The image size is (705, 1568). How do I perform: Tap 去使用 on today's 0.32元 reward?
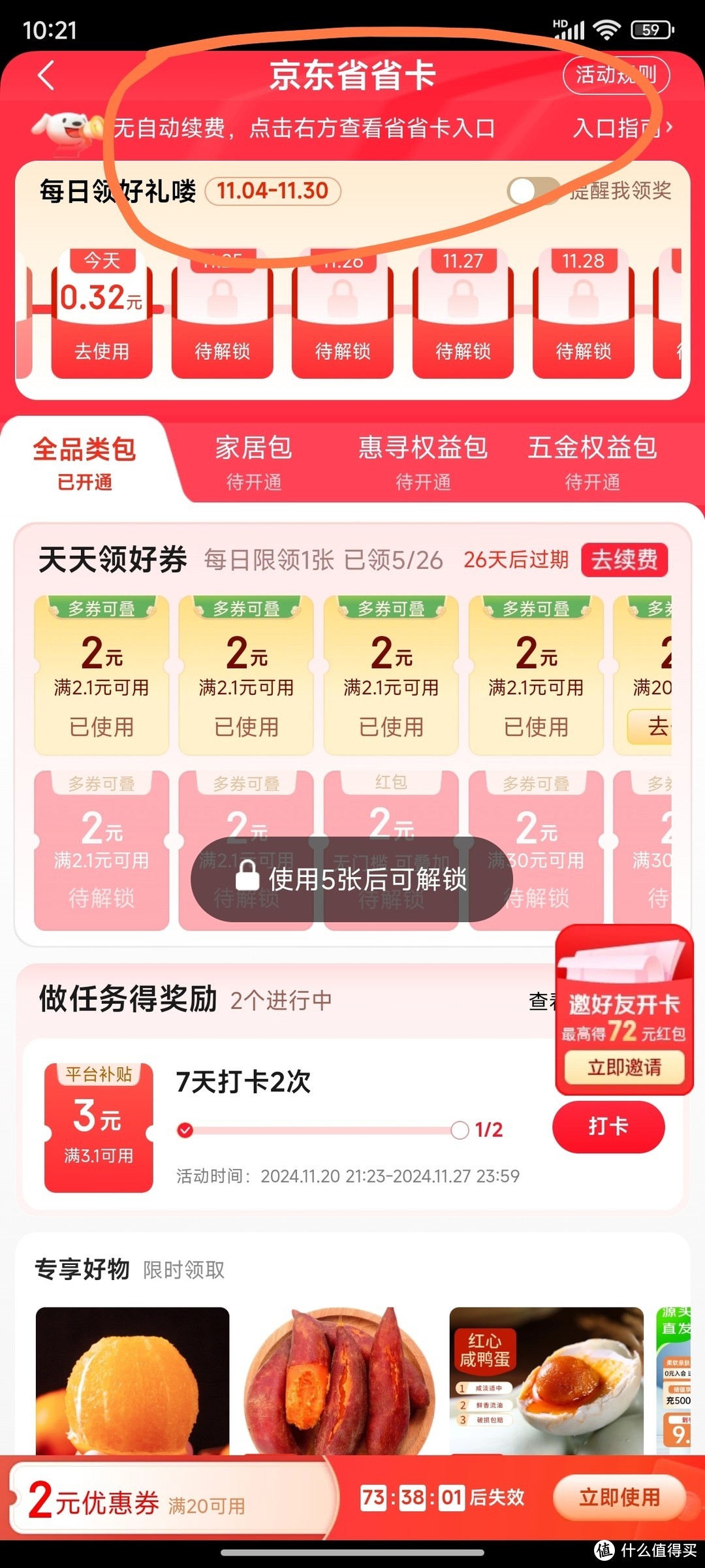coord(102,351)
